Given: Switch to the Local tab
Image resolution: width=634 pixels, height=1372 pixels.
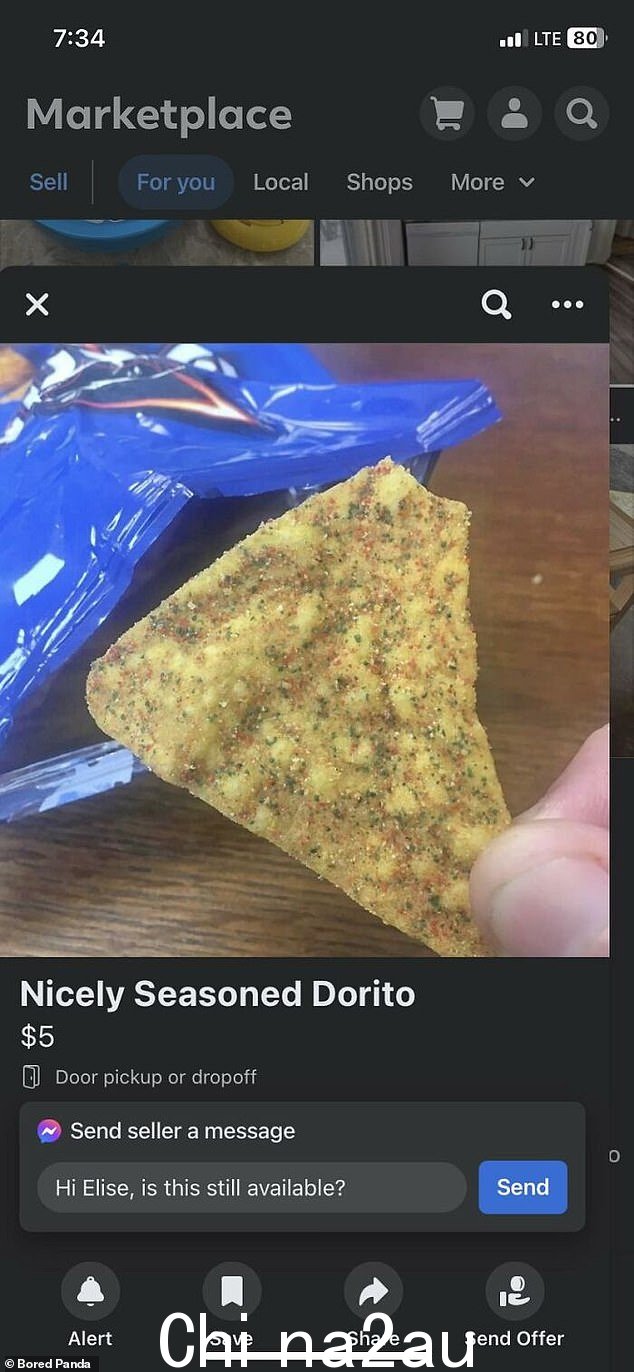Looking at the screenshot, I should [281, 182].
